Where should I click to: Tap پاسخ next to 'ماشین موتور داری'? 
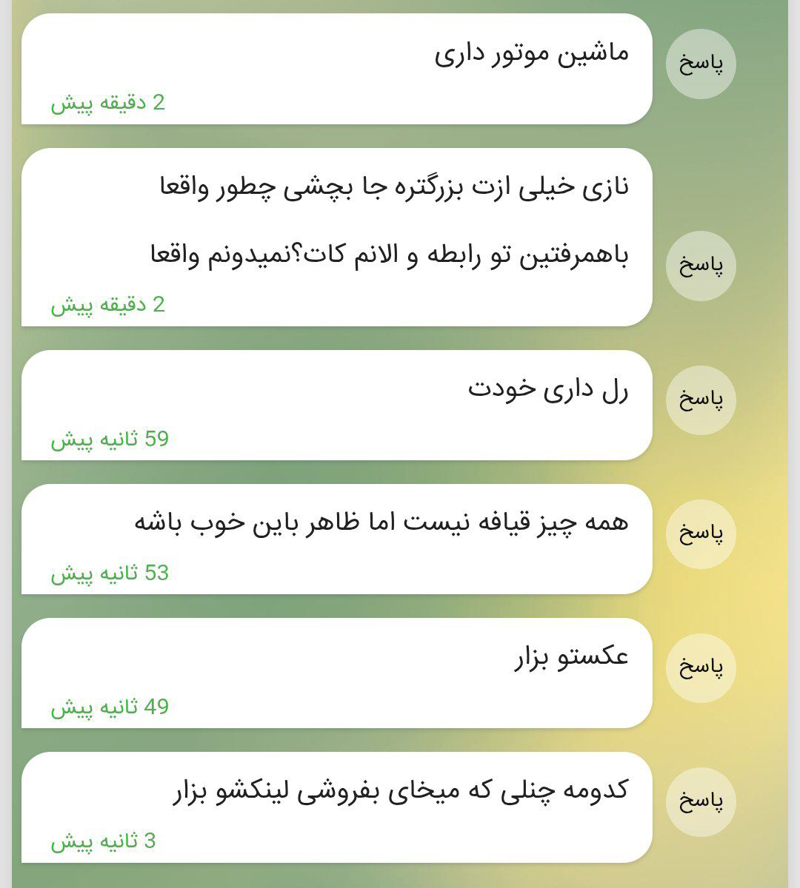click(700, 63)
